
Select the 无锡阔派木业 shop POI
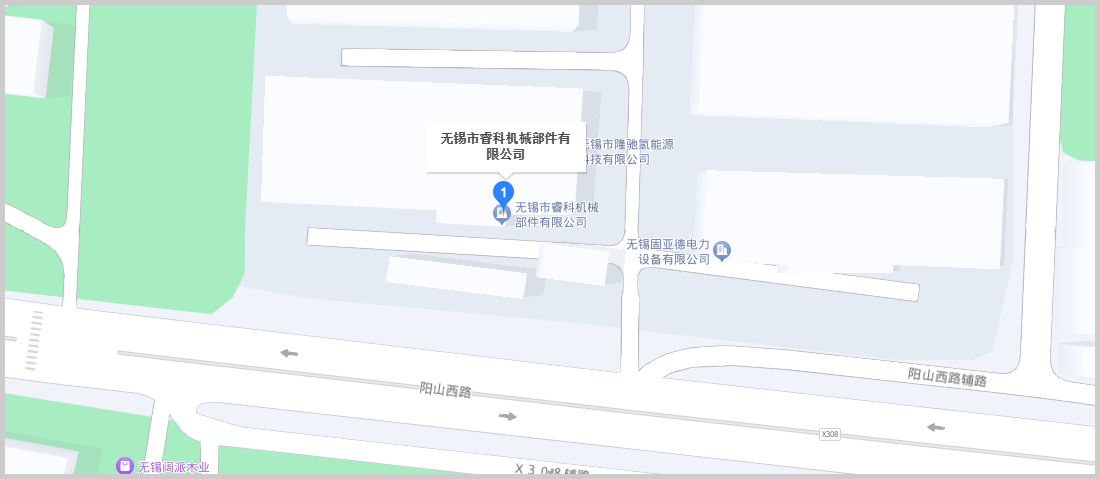coord(125,466)
